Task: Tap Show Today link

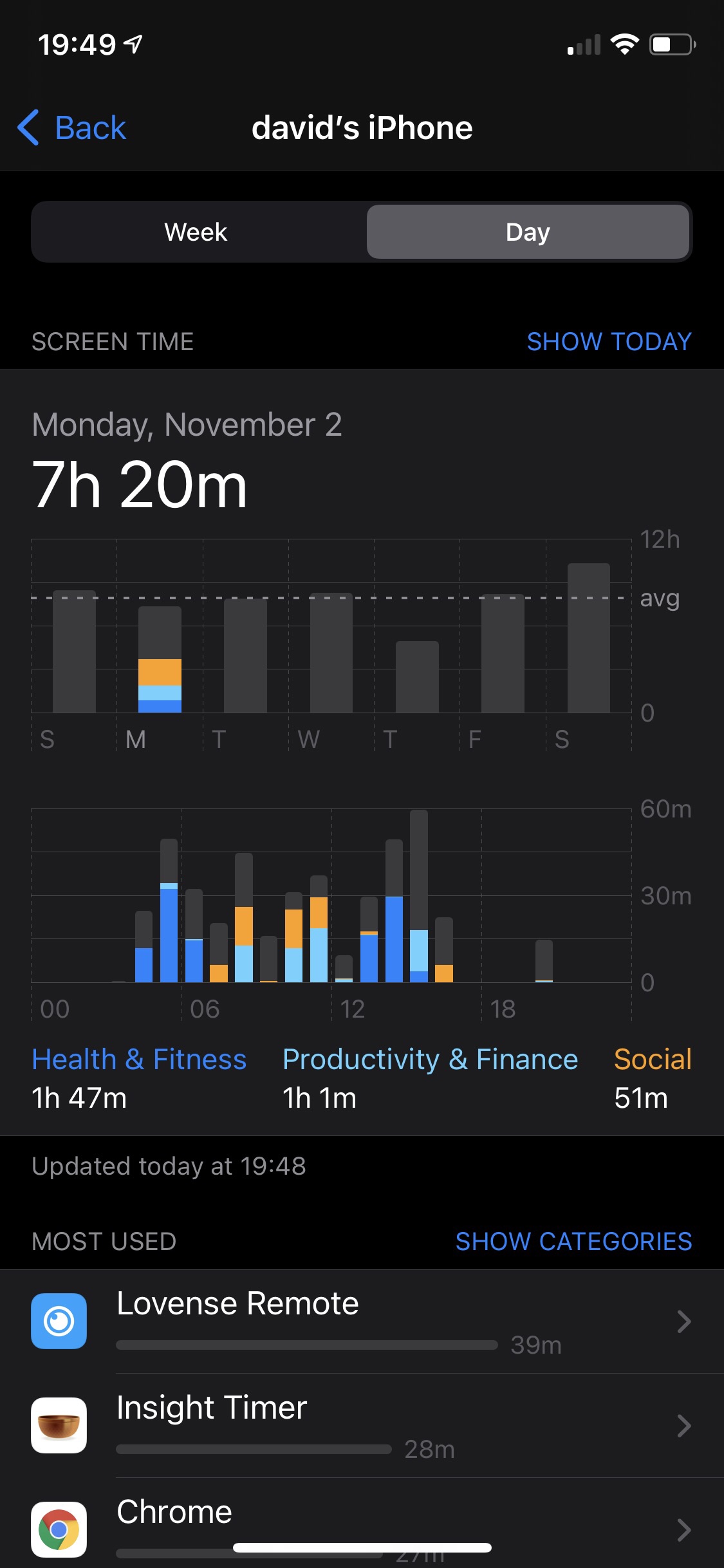Action: click(x=609, y=341)
